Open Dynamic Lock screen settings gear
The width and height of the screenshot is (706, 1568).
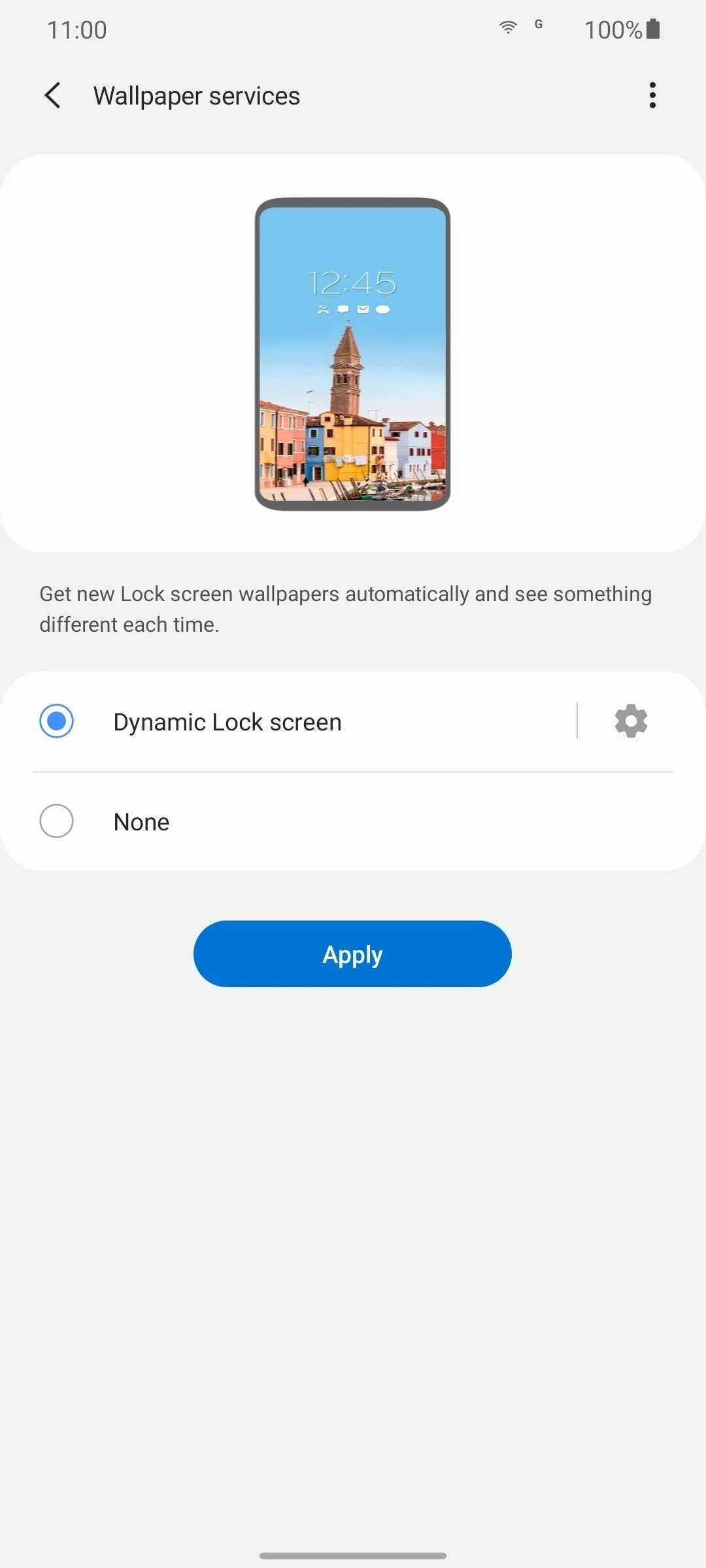tap(631, 721)
